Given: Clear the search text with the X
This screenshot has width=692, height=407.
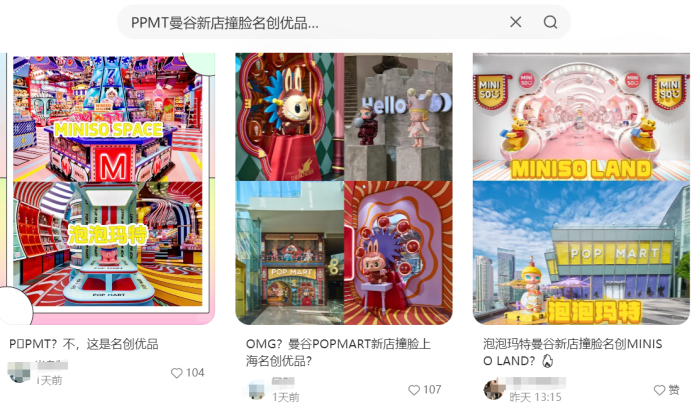Looking at the screenshot, I should click(516, 22).
